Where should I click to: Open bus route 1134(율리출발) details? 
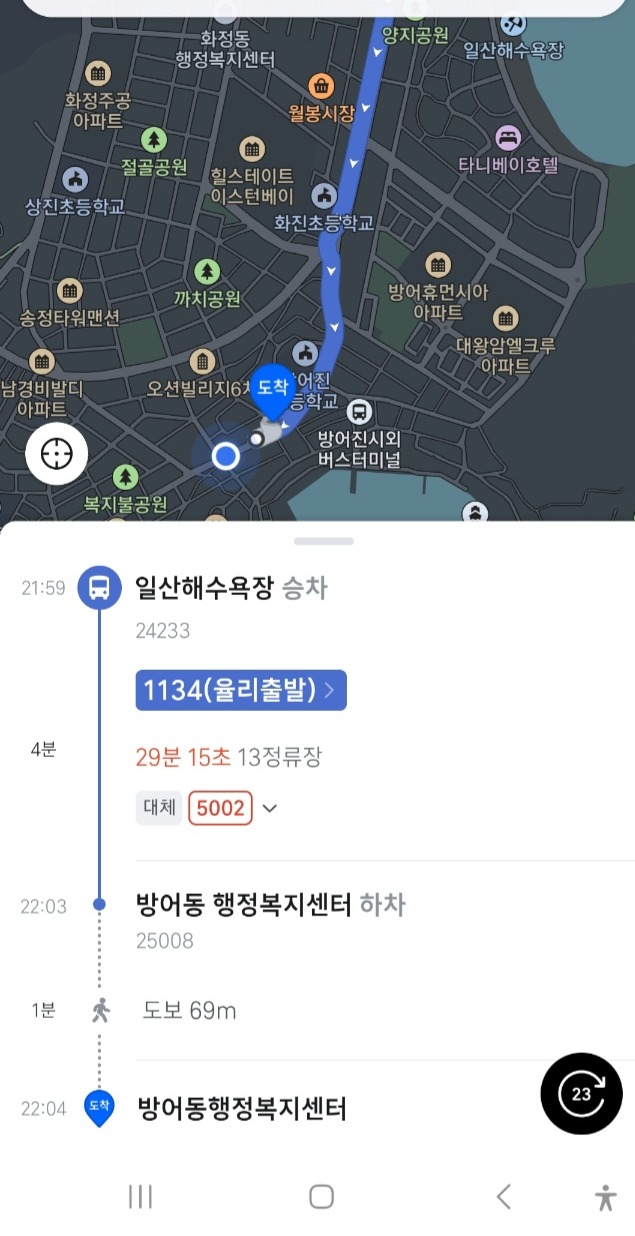coord(241,690)
